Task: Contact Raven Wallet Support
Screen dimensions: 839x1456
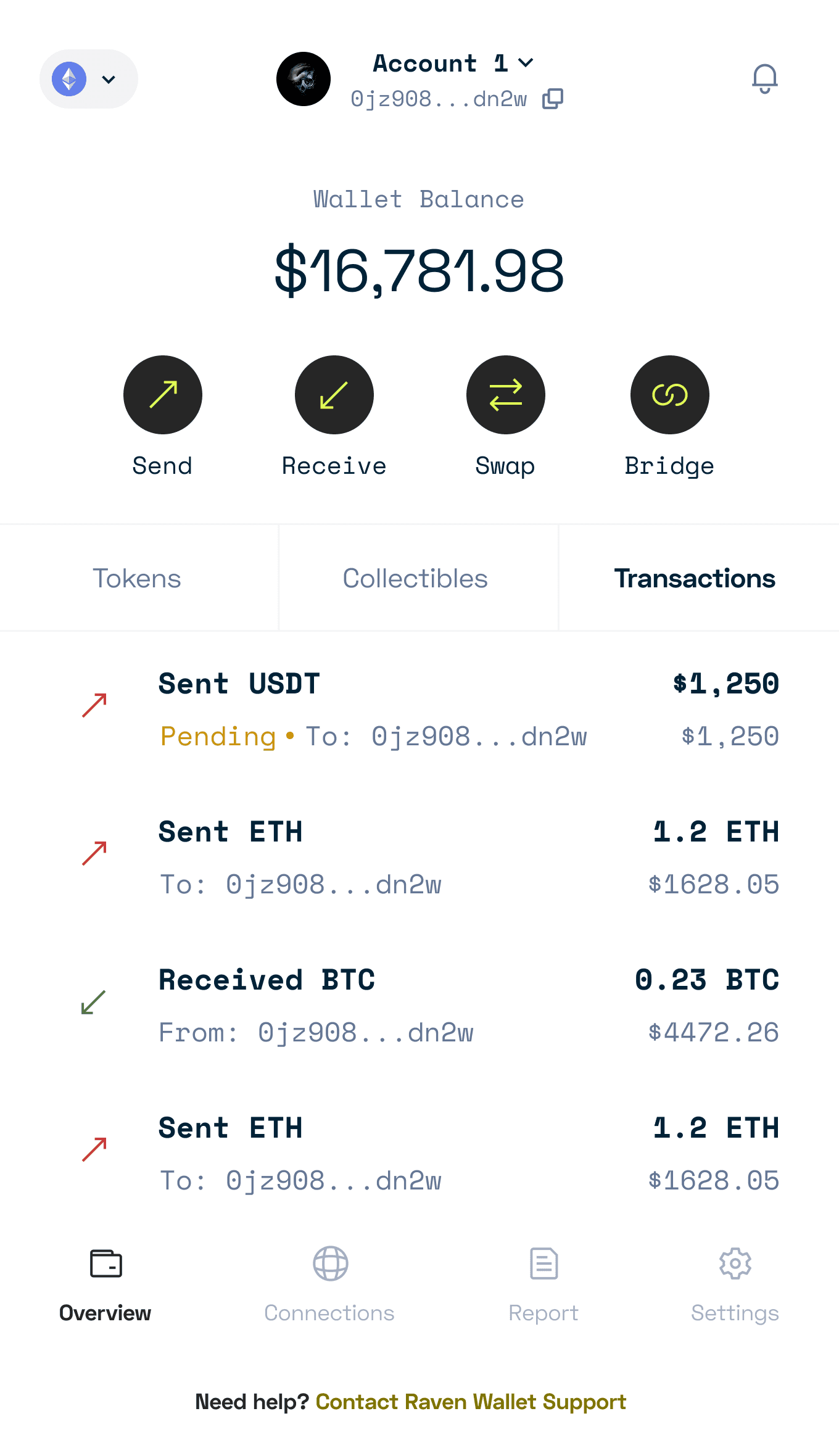Action: coord(471,1402)
